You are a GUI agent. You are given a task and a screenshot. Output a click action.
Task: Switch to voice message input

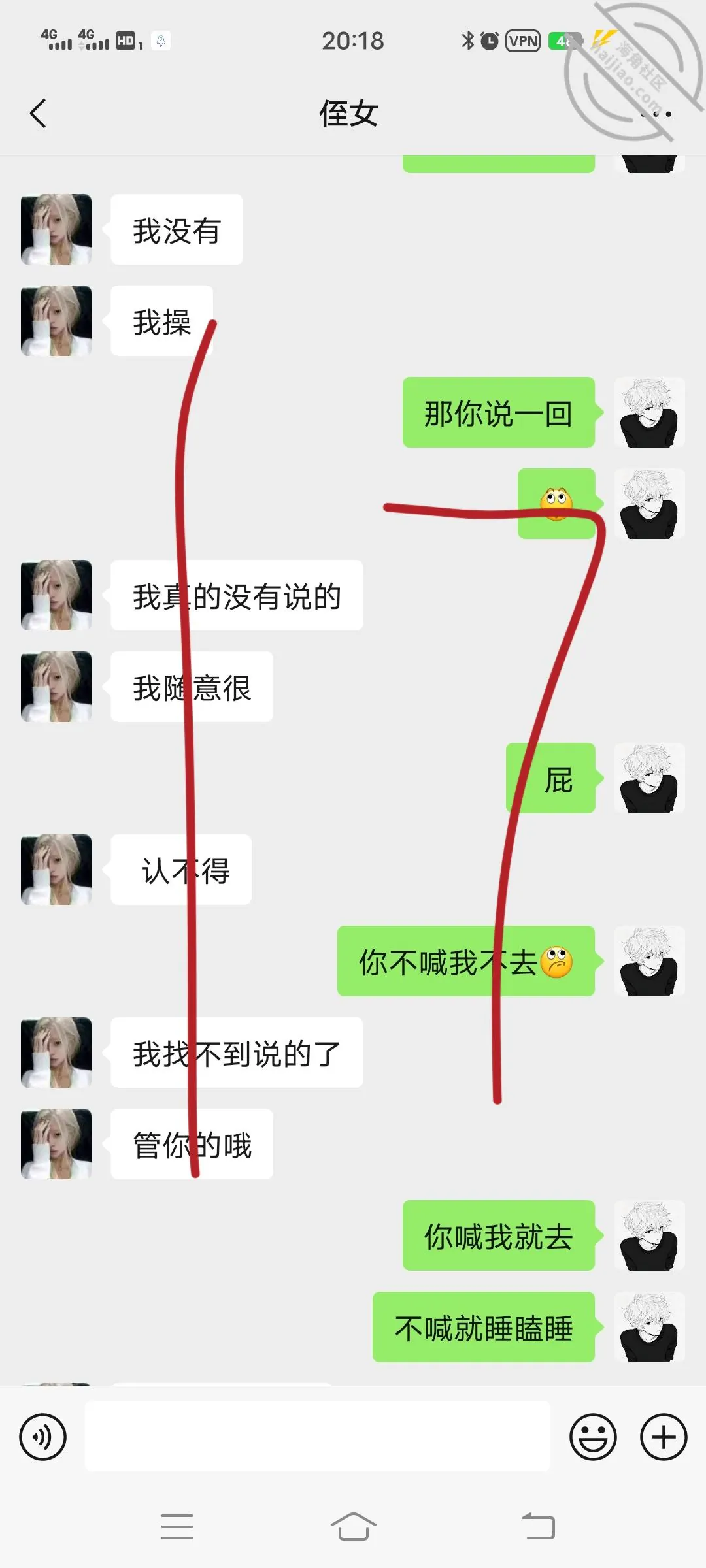click(x=43, y=1437)
